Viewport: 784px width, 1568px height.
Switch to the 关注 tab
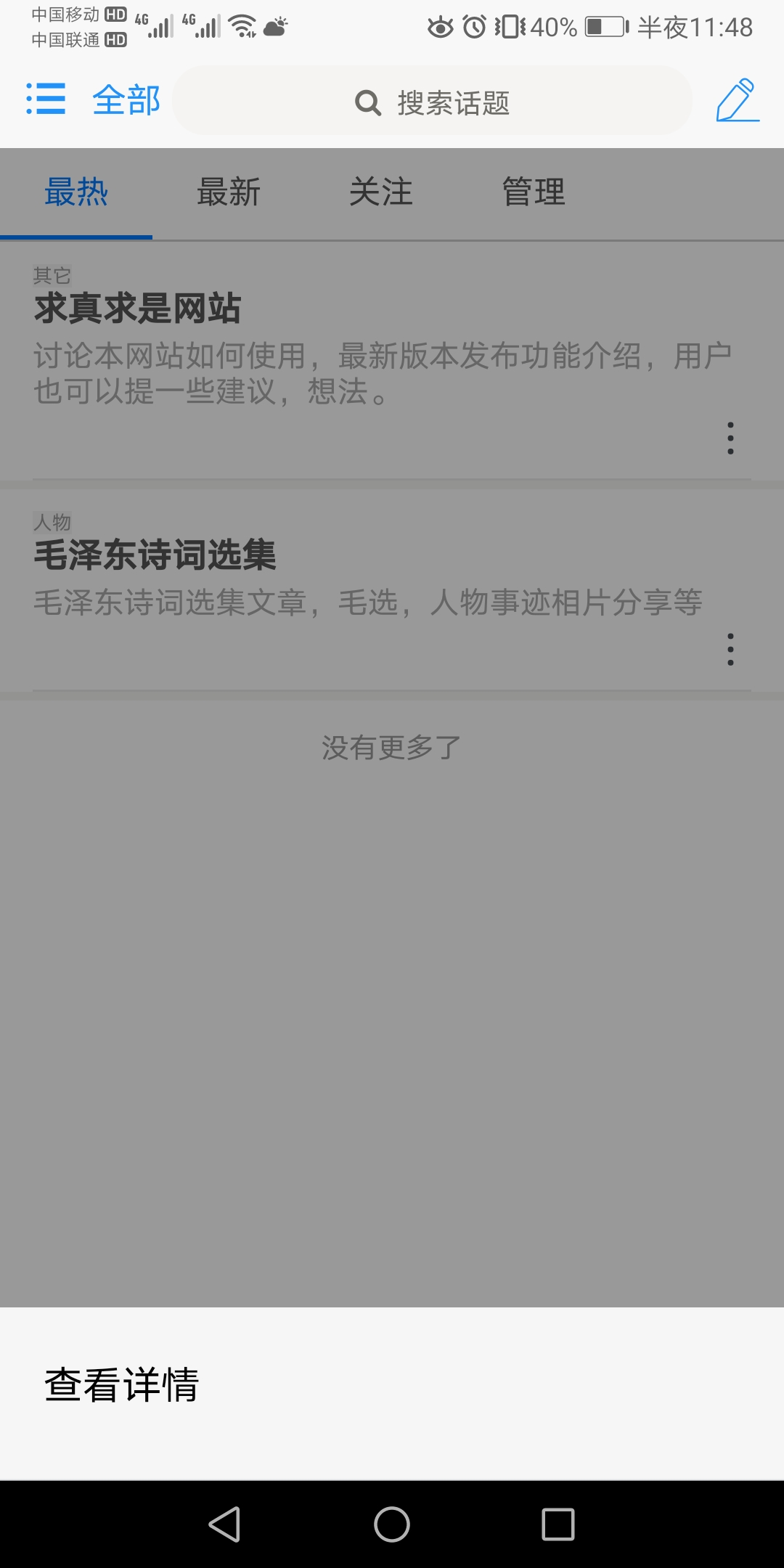pyautogui.click(x=380, y=192)
